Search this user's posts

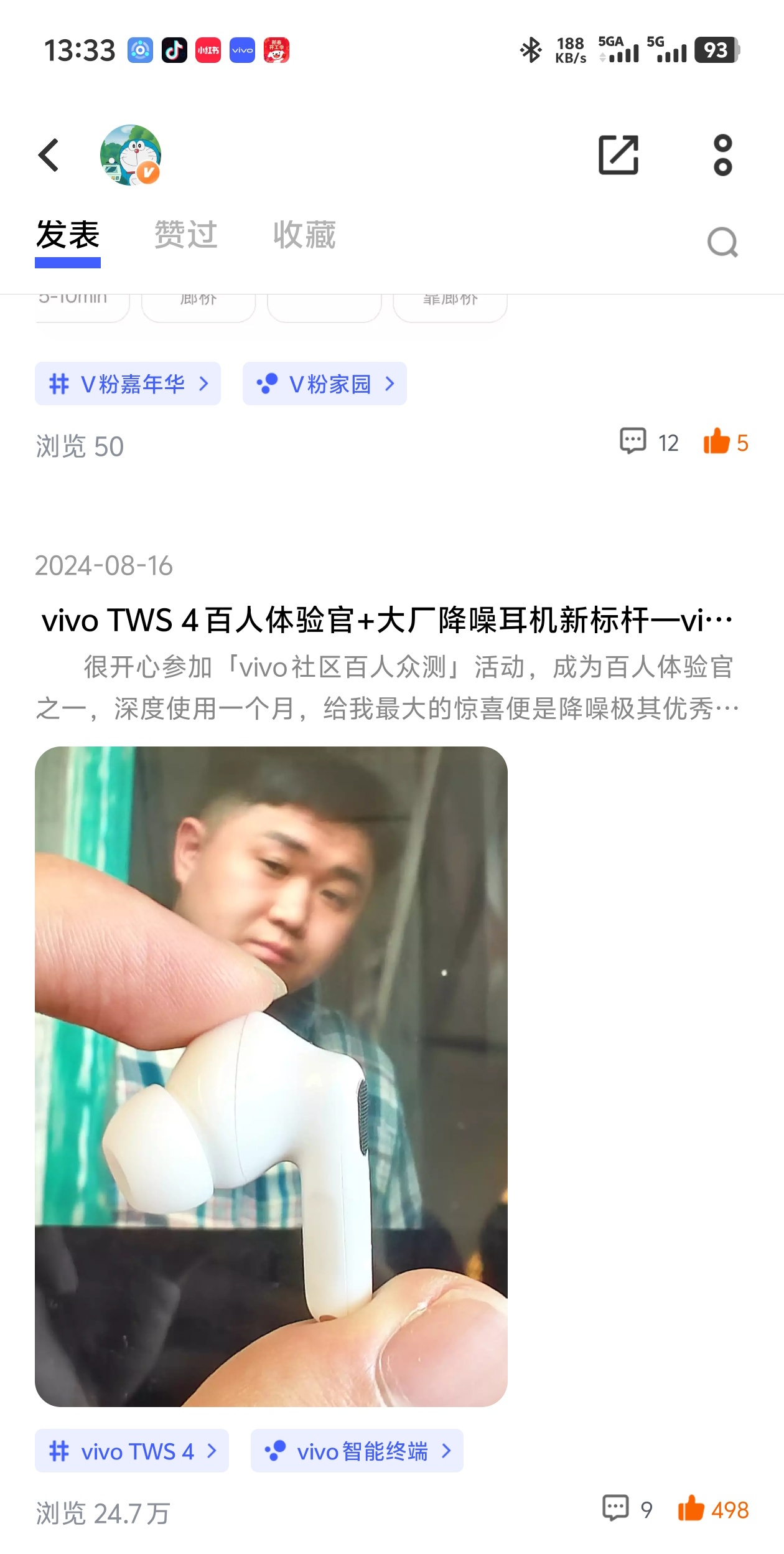click(x=722, y=242)
